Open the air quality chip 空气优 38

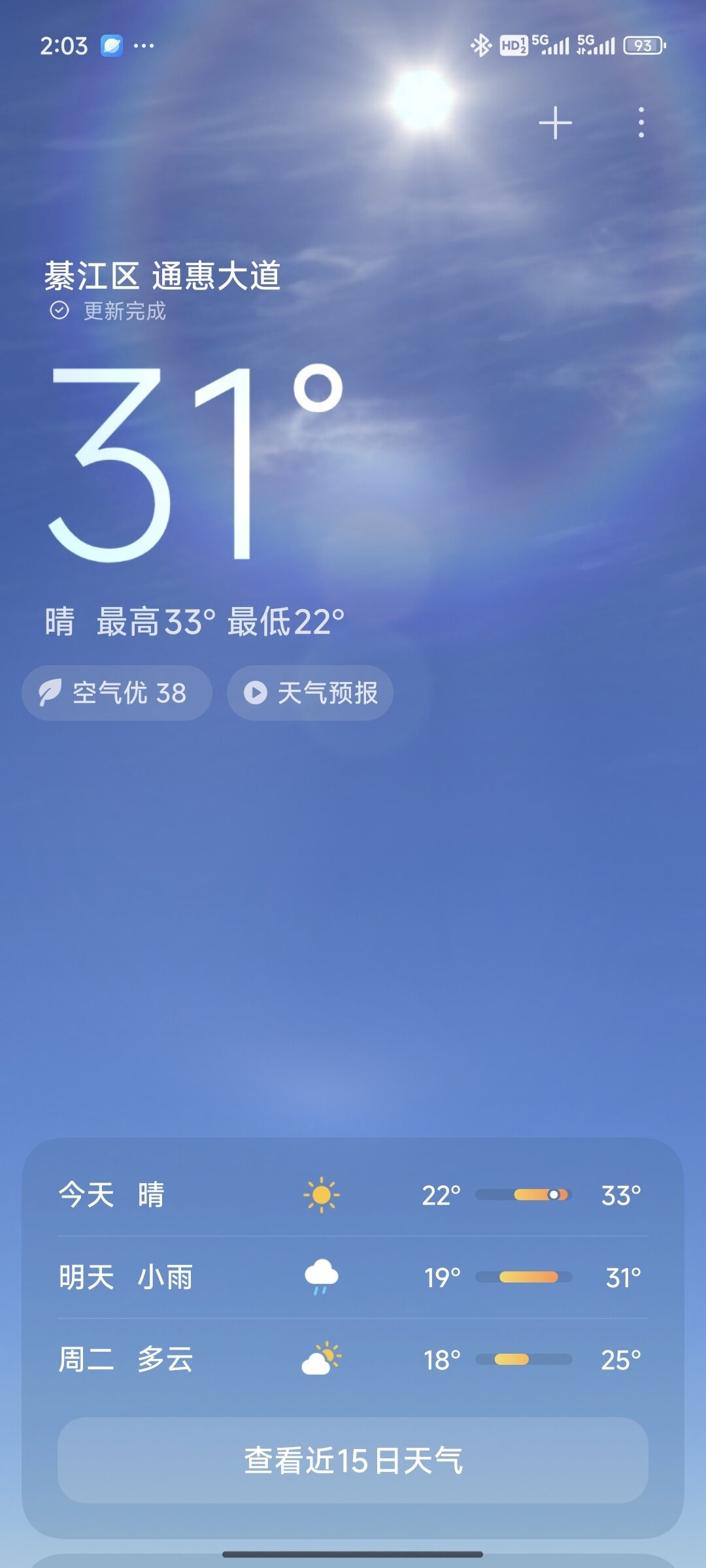[x=117, y=693]
